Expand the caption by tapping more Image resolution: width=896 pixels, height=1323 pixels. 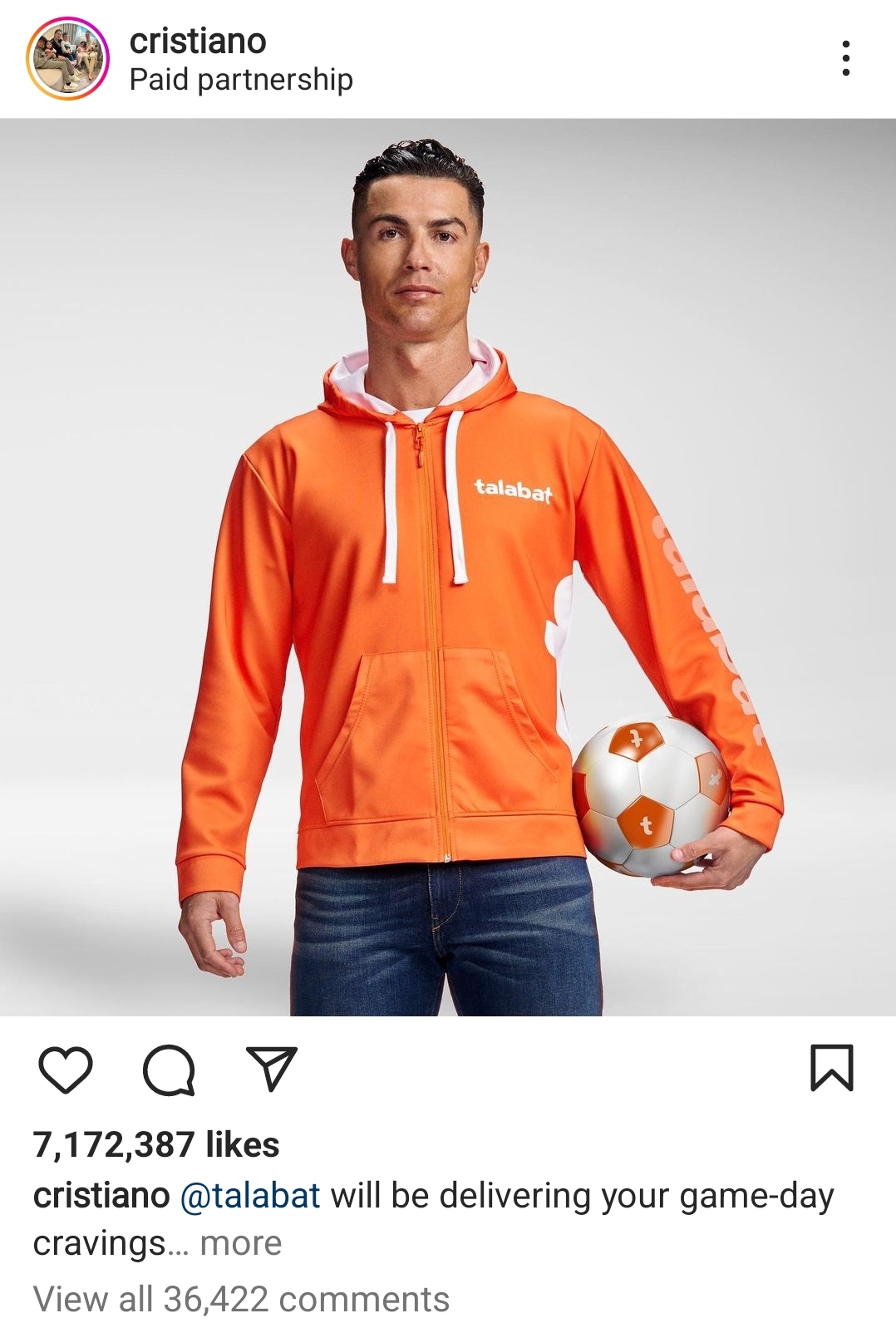[x=241, y=1244]
